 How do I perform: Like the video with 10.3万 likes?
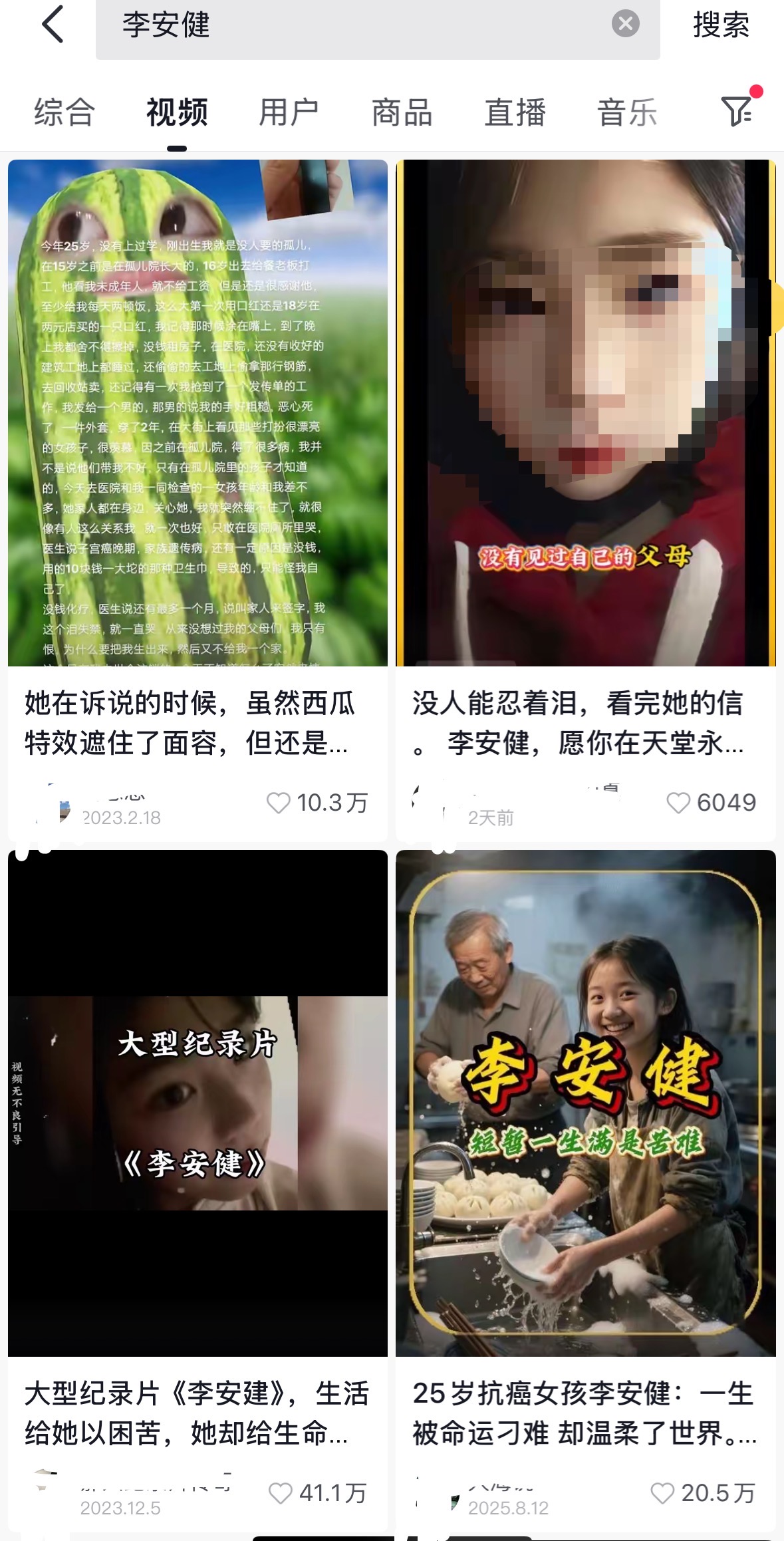[279, 803]
